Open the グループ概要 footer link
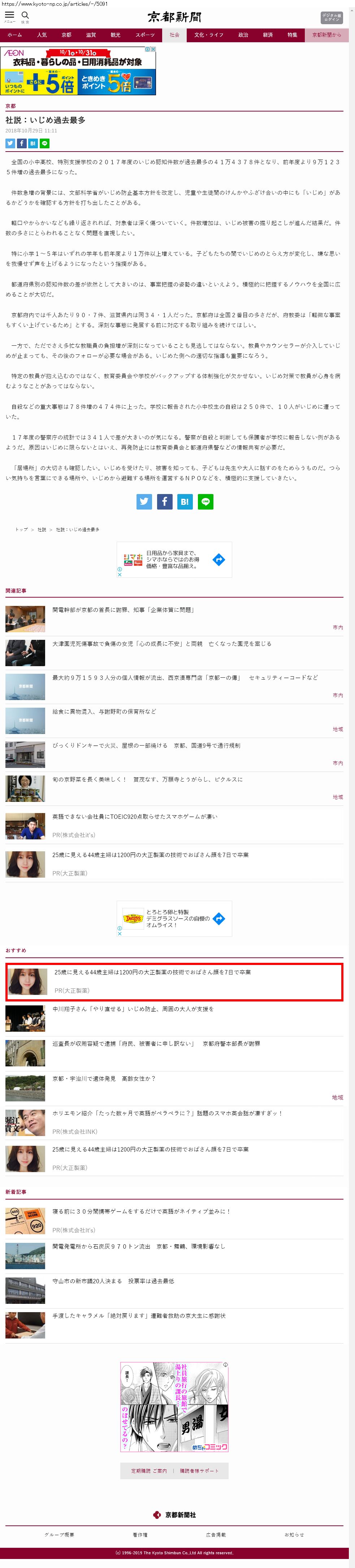This screenshot has width=355, height=1568. (x=59, y=1534)
